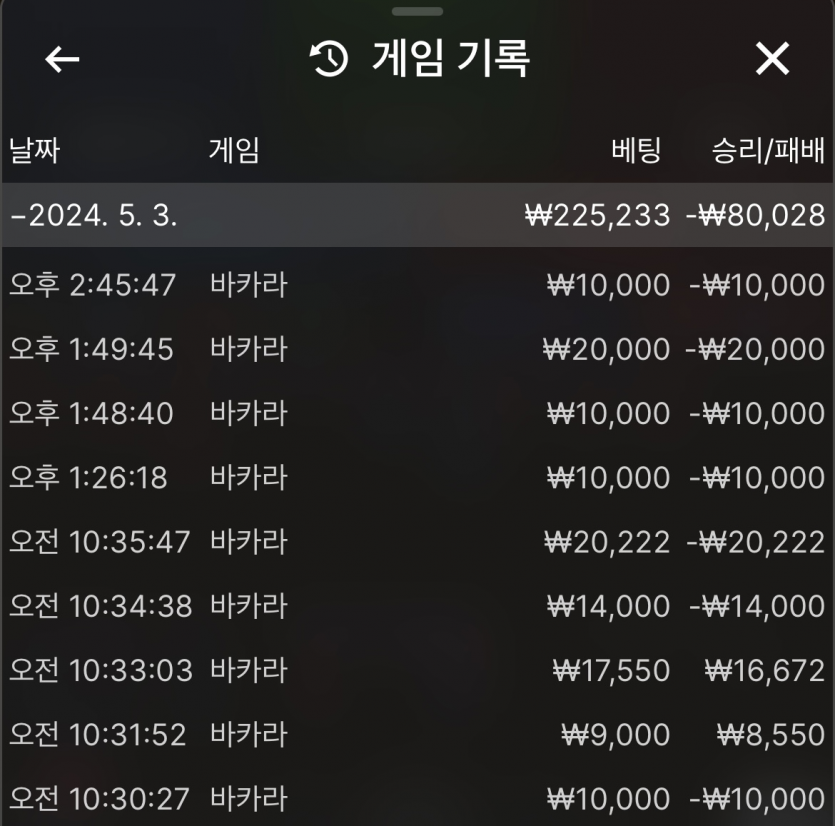Tap the 오전 10:30:27 바카라 row
The image size is (835, 826).
417,799
